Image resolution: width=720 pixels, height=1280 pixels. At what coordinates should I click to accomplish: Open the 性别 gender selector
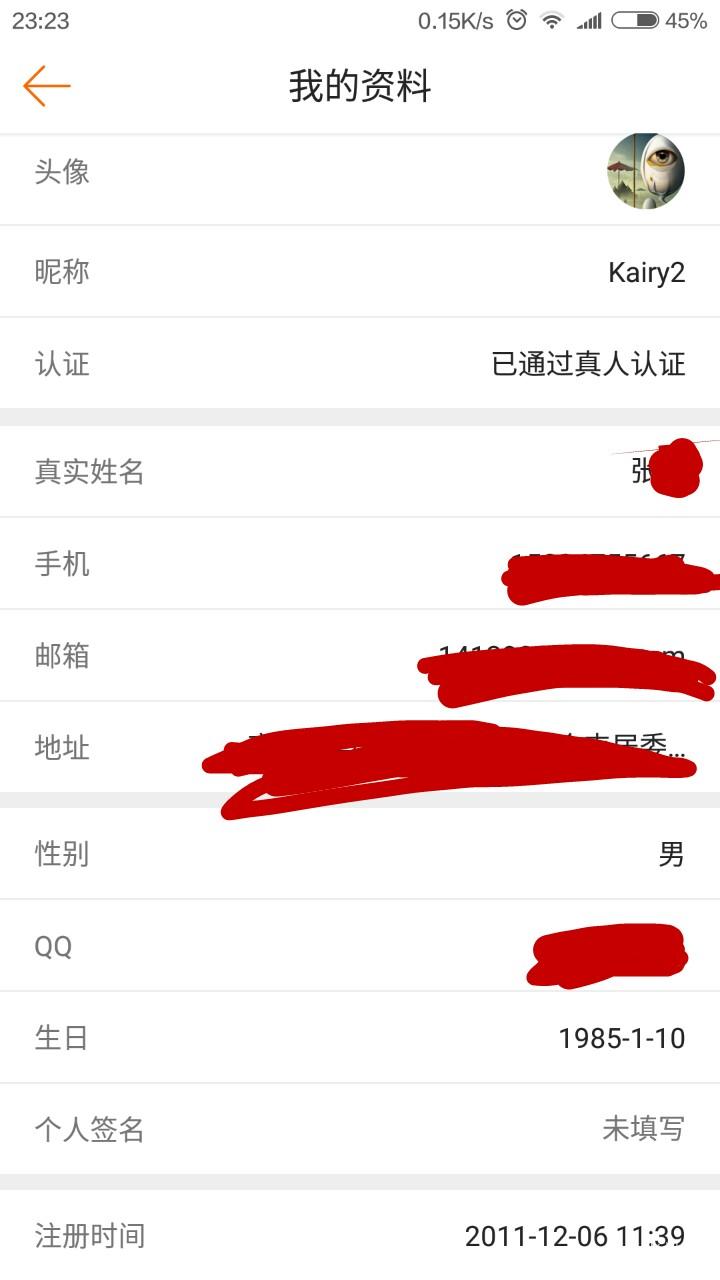point(360,854)
